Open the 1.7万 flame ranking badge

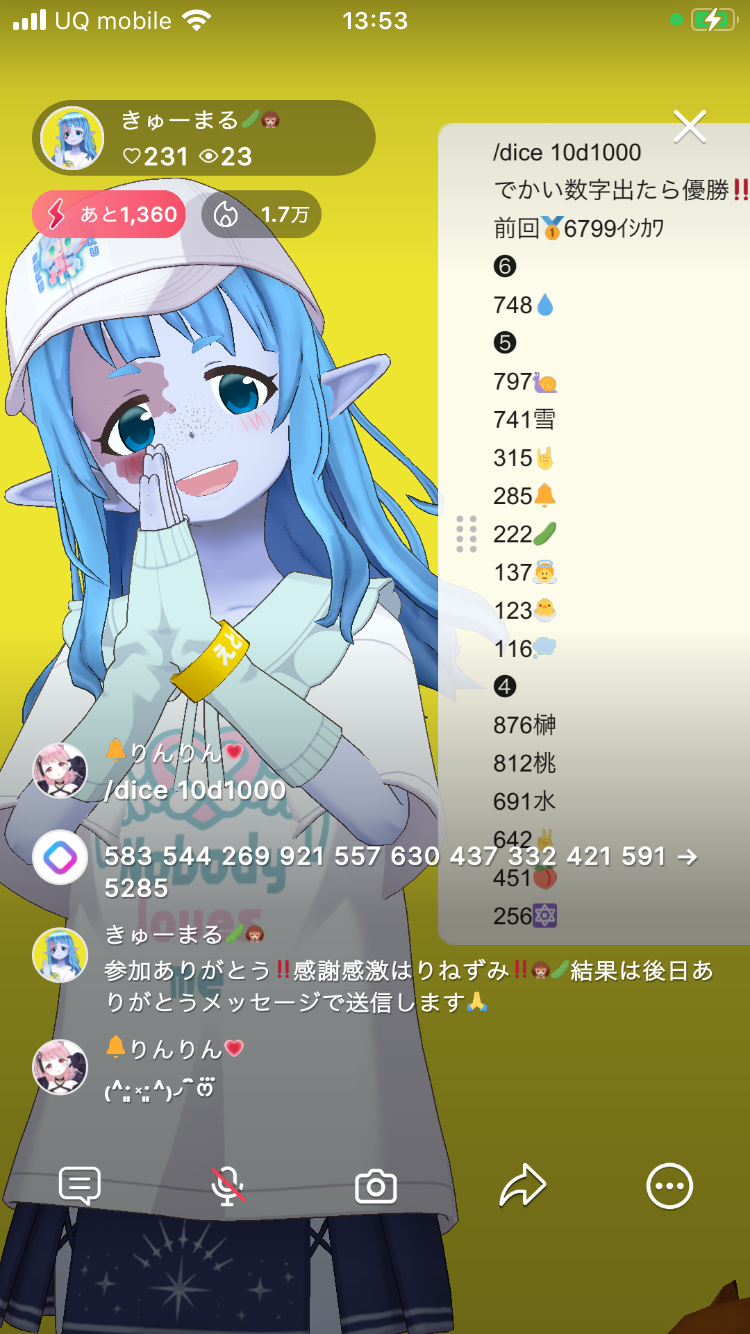[261, 214]
